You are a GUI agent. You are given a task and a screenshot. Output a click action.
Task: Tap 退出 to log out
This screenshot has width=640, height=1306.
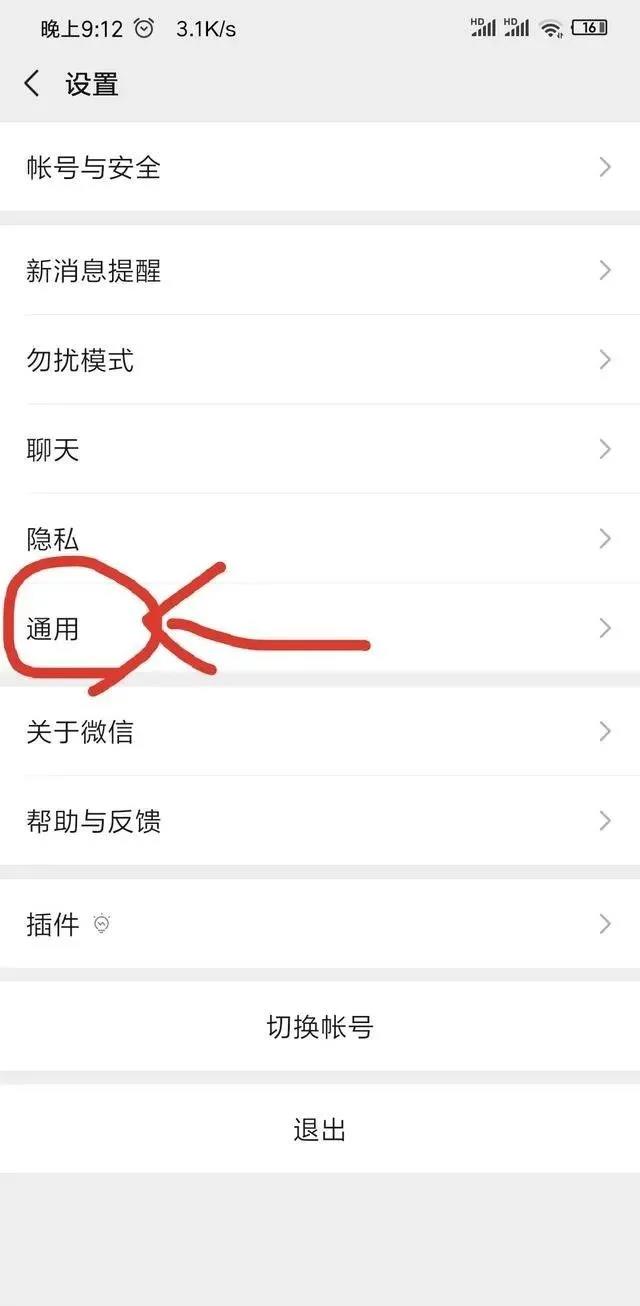pos(320,1130)
